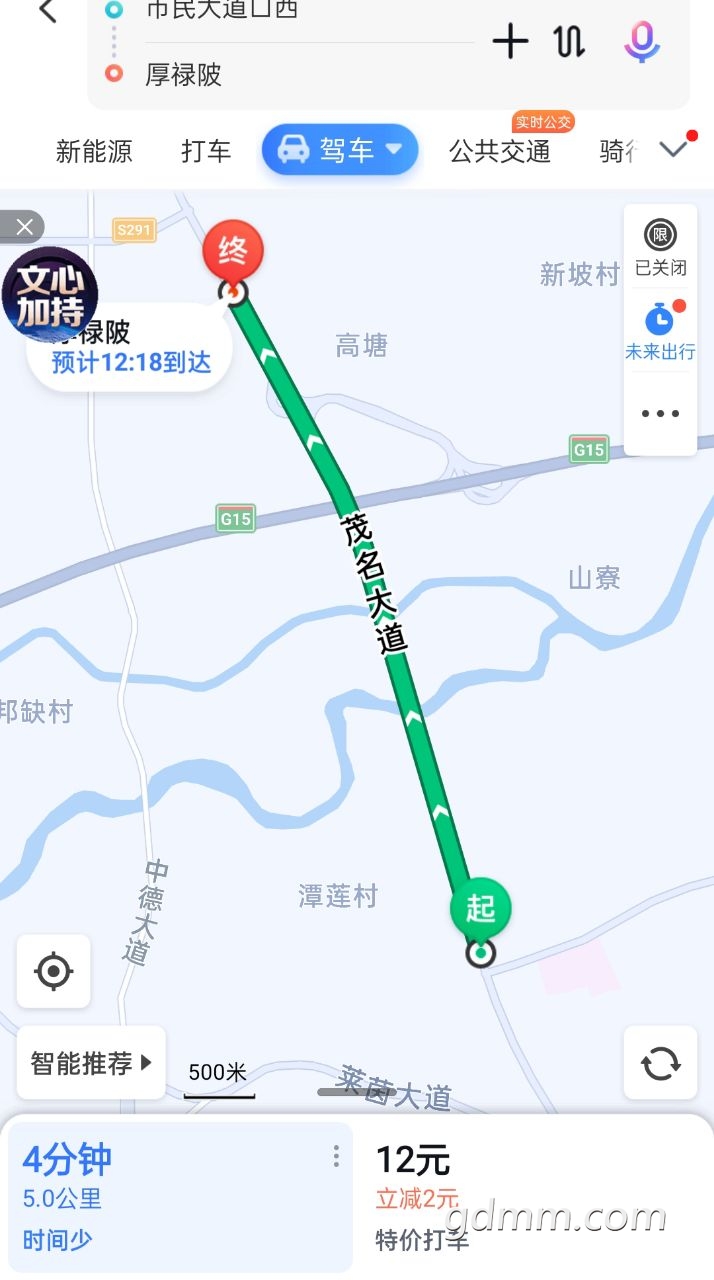Image resolution: width=714 pixels, height=1280 pixels.
Task: Expand the 驾车 mode dropdown
Action: pyautogui.click(x=340, y=150)
